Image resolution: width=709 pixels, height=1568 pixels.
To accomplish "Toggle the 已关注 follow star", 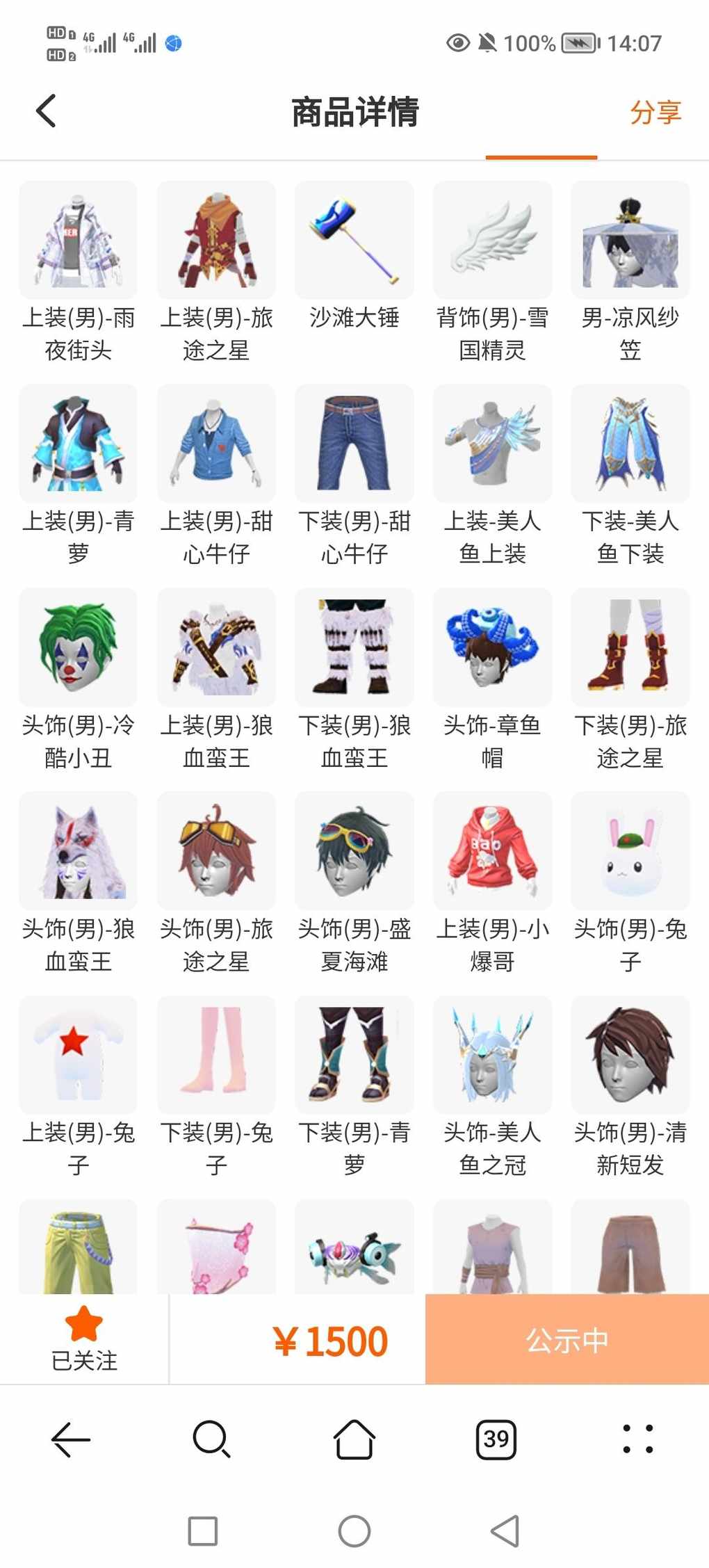I will 84,1338.
